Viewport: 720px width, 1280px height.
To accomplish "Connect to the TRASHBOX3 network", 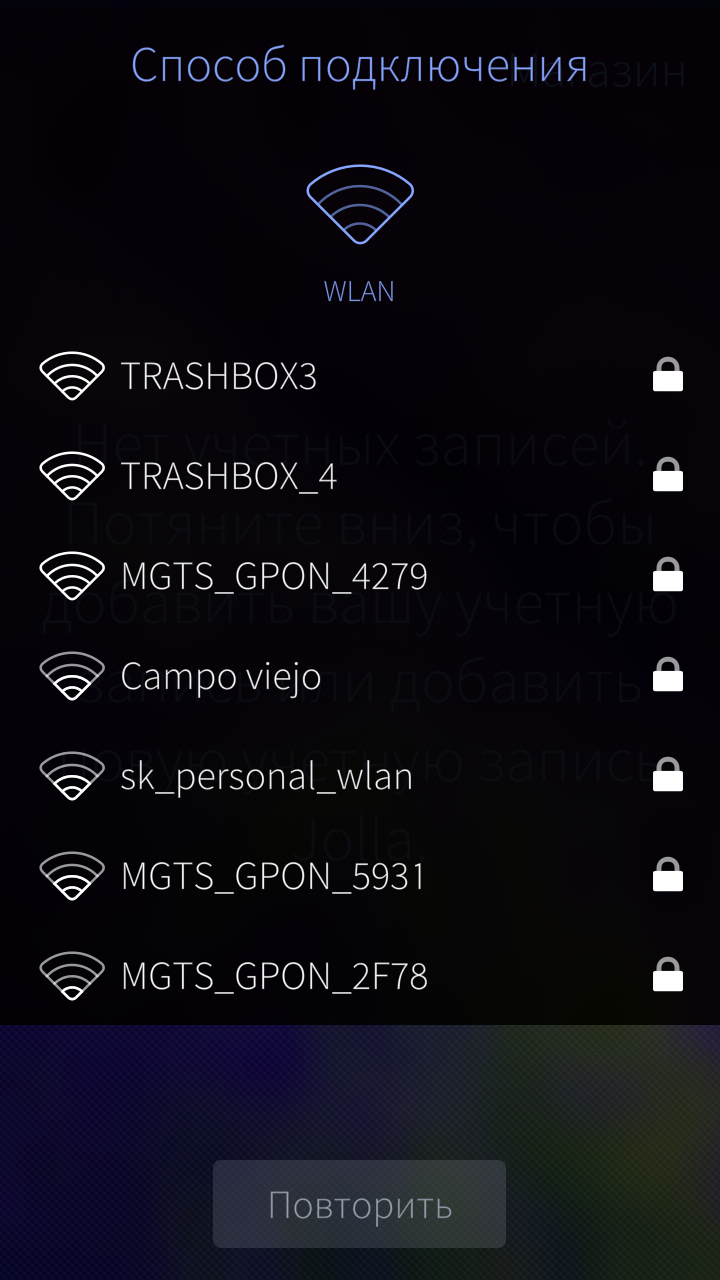I will coord(360,376).
